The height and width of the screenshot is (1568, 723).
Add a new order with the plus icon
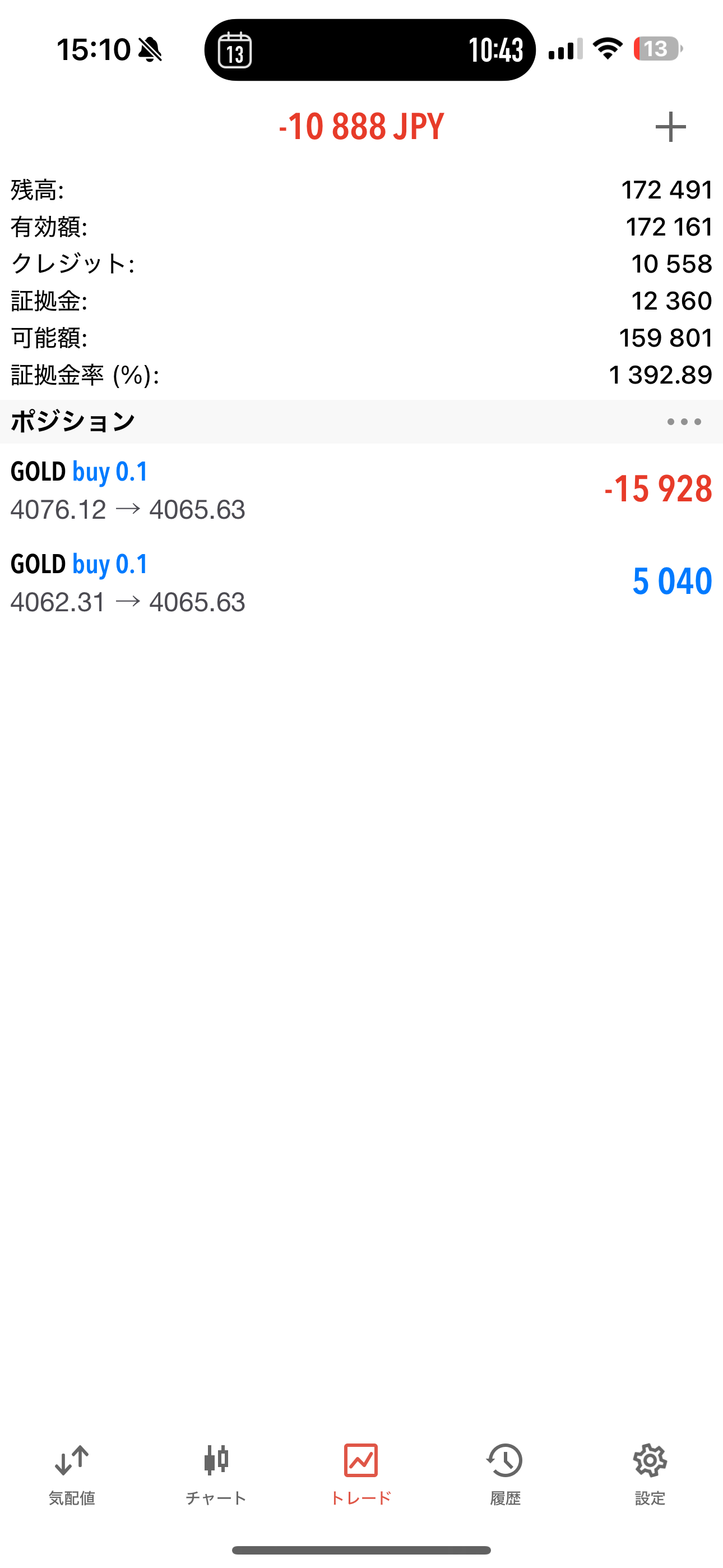(x=670, y=127)
